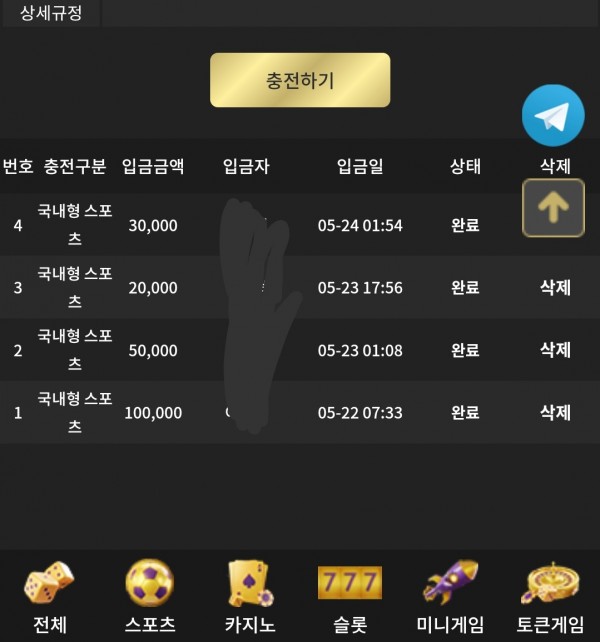Switch to the 전체 category
The width and height of the screenshot is (600, 642).
pos(49,597)
